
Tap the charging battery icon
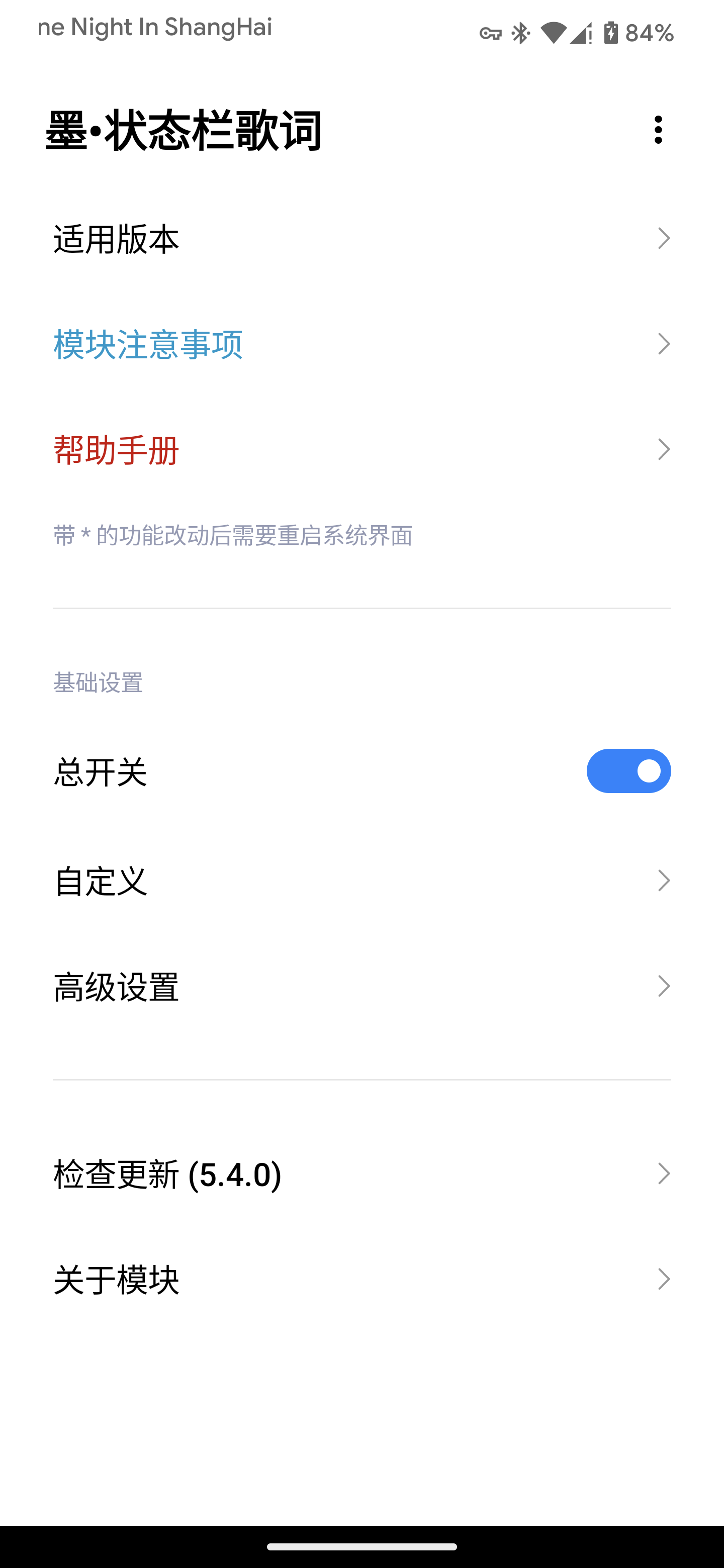click(x=611, y=32)
